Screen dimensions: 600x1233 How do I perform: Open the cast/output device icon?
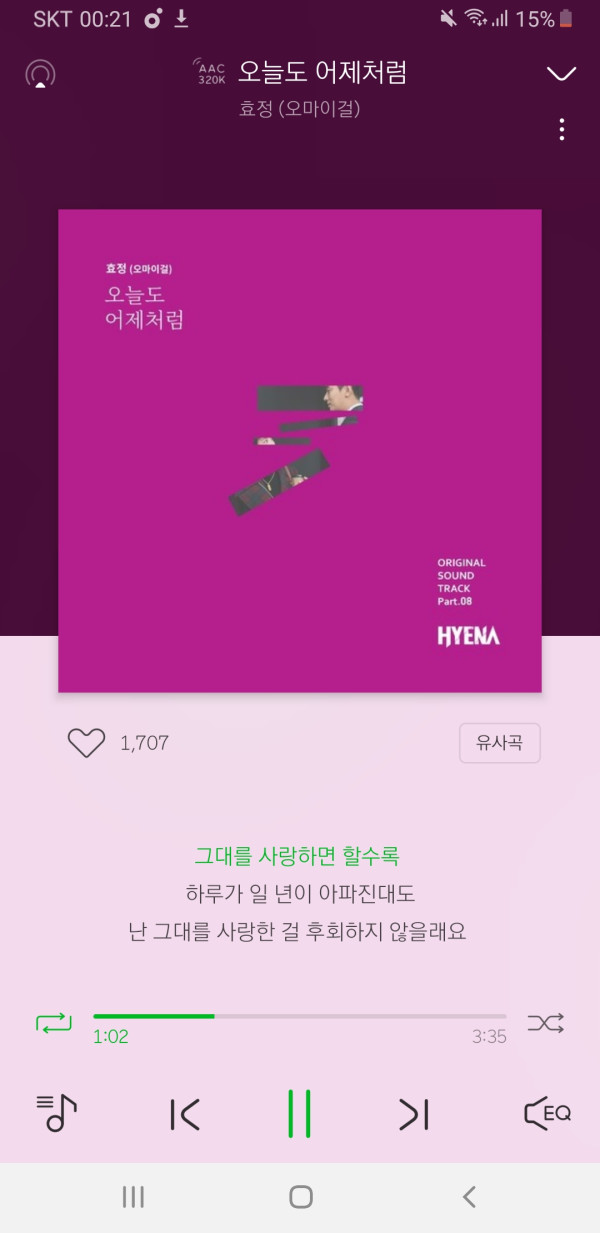tap(40, 74)
